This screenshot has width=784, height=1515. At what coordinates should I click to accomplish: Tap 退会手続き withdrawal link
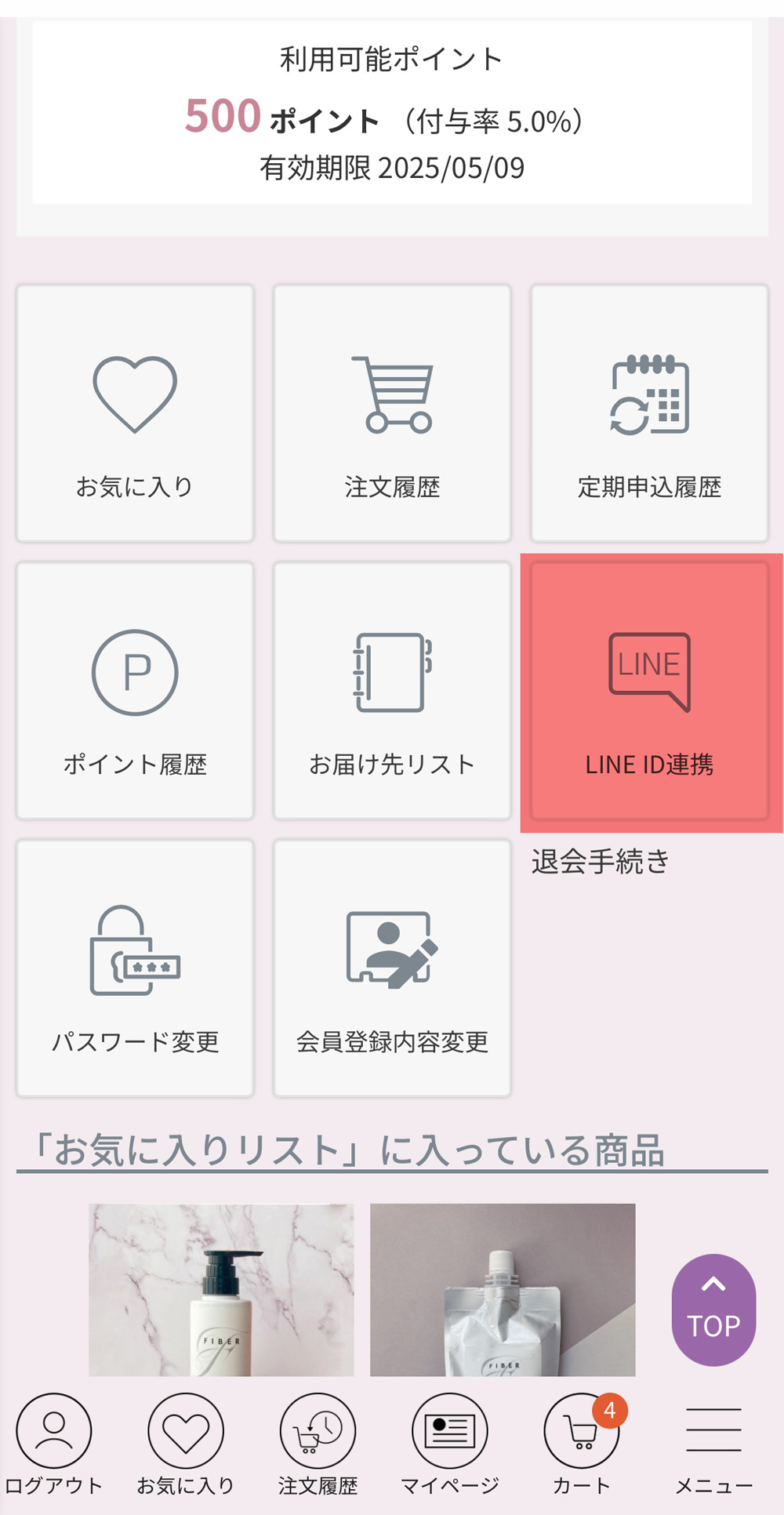click(x=601, y=862)
